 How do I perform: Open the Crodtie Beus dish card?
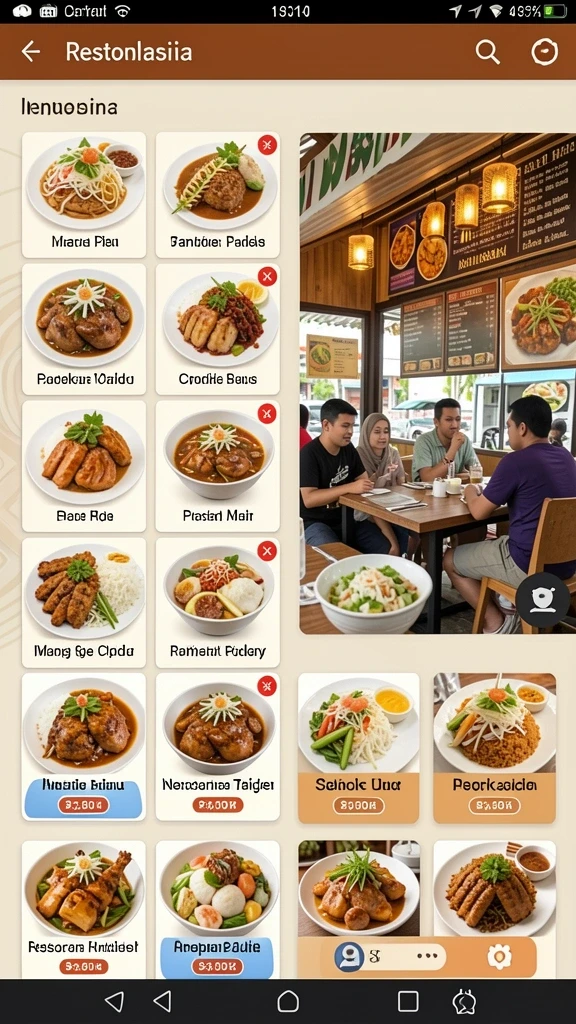217,329
